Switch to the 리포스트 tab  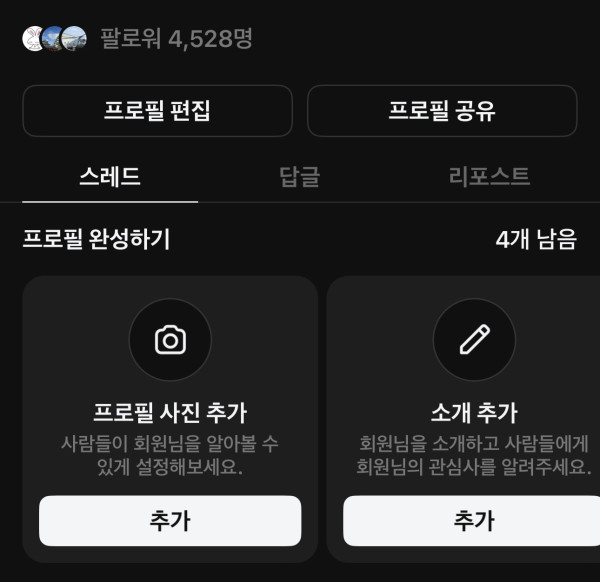coord(489,178)
